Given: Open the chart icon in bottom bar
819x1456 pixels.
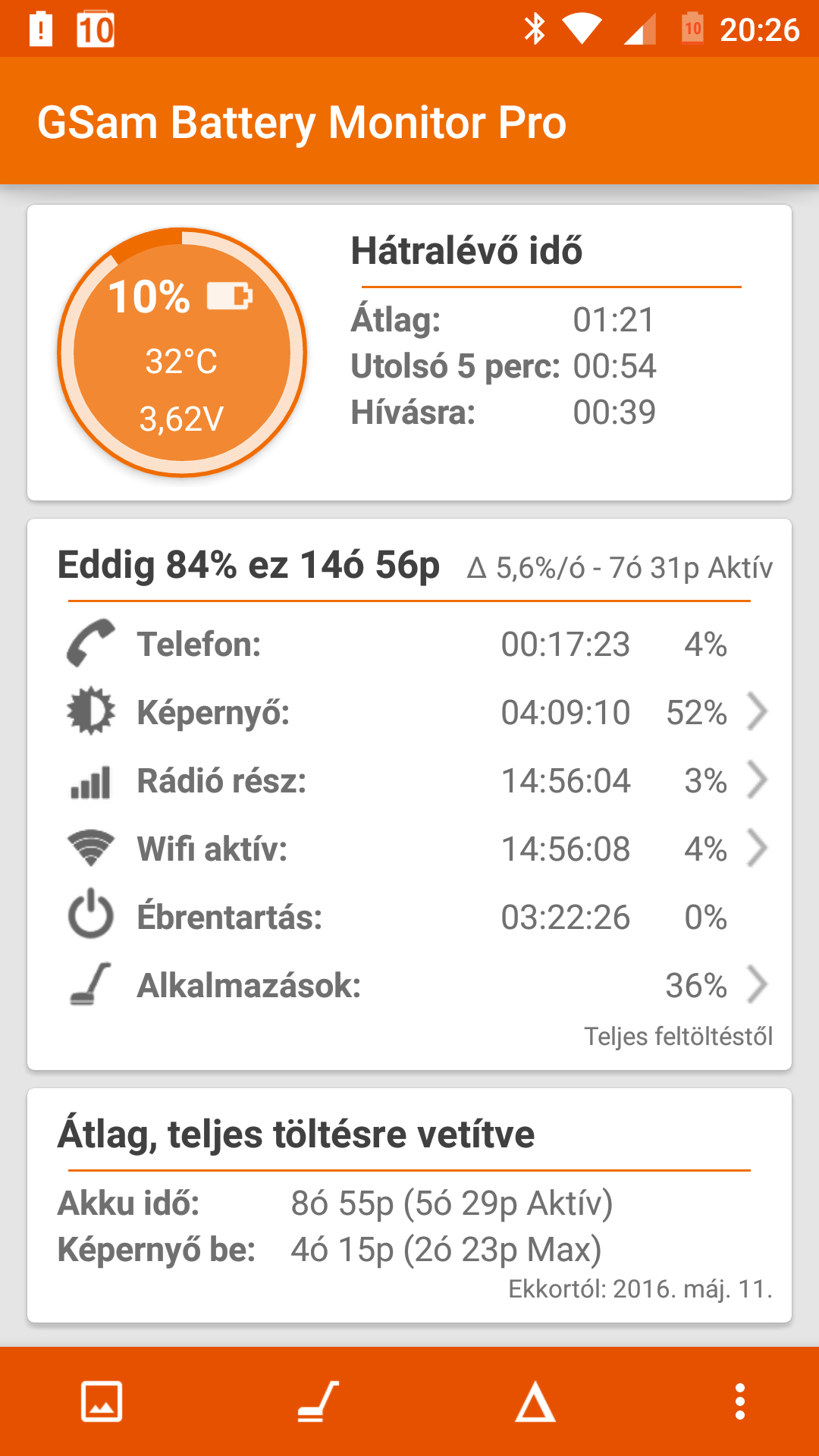Looking at the screenshot, I should (102, 1401).
